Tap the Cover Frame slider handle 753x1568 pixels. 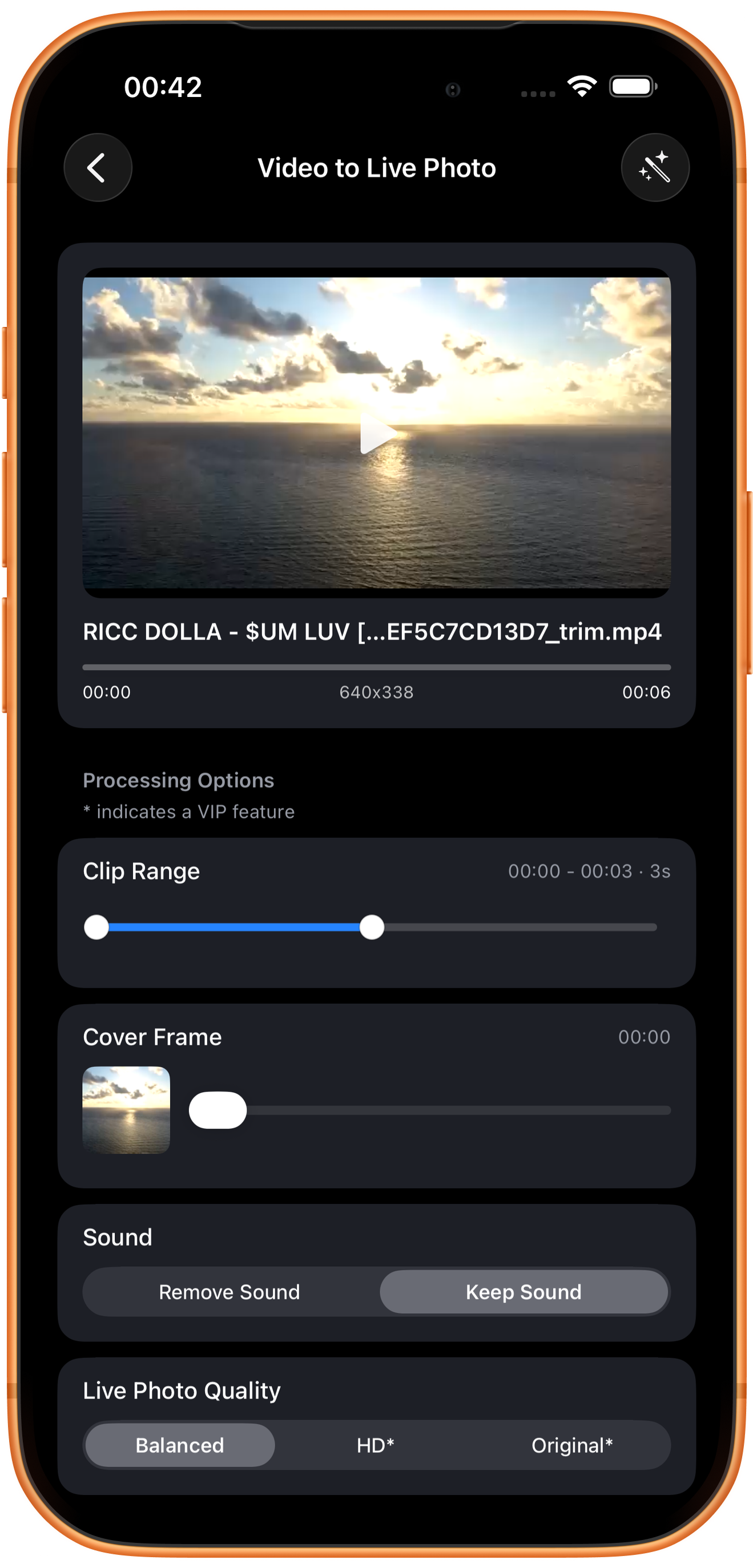218,1110
